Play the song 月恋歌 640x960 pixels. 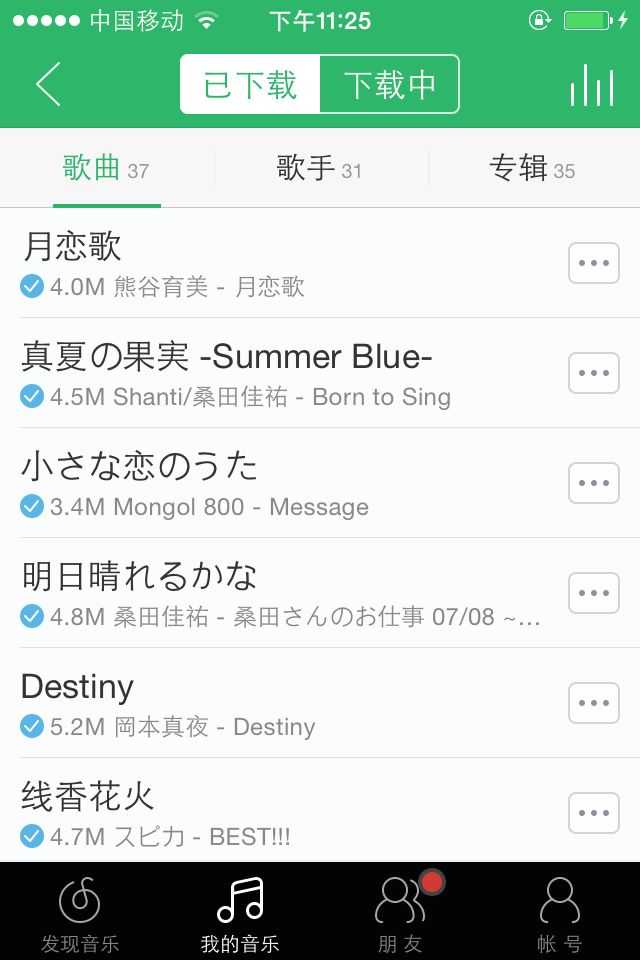pos(280,263)
